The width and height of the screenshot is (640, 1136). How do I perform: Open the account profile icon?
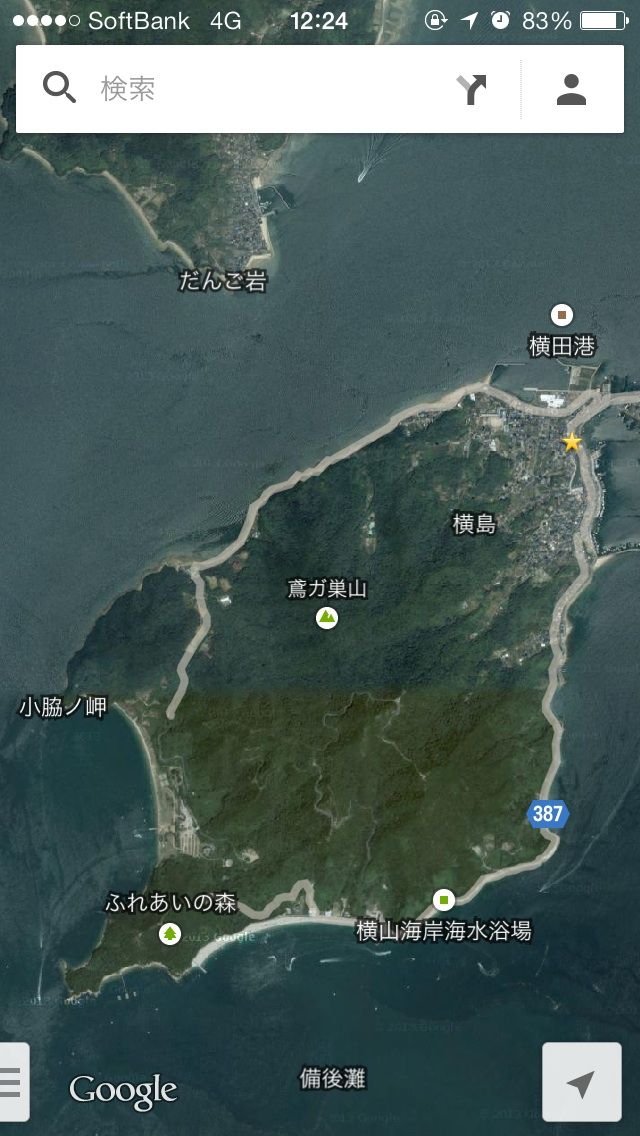tap(571, 89)
